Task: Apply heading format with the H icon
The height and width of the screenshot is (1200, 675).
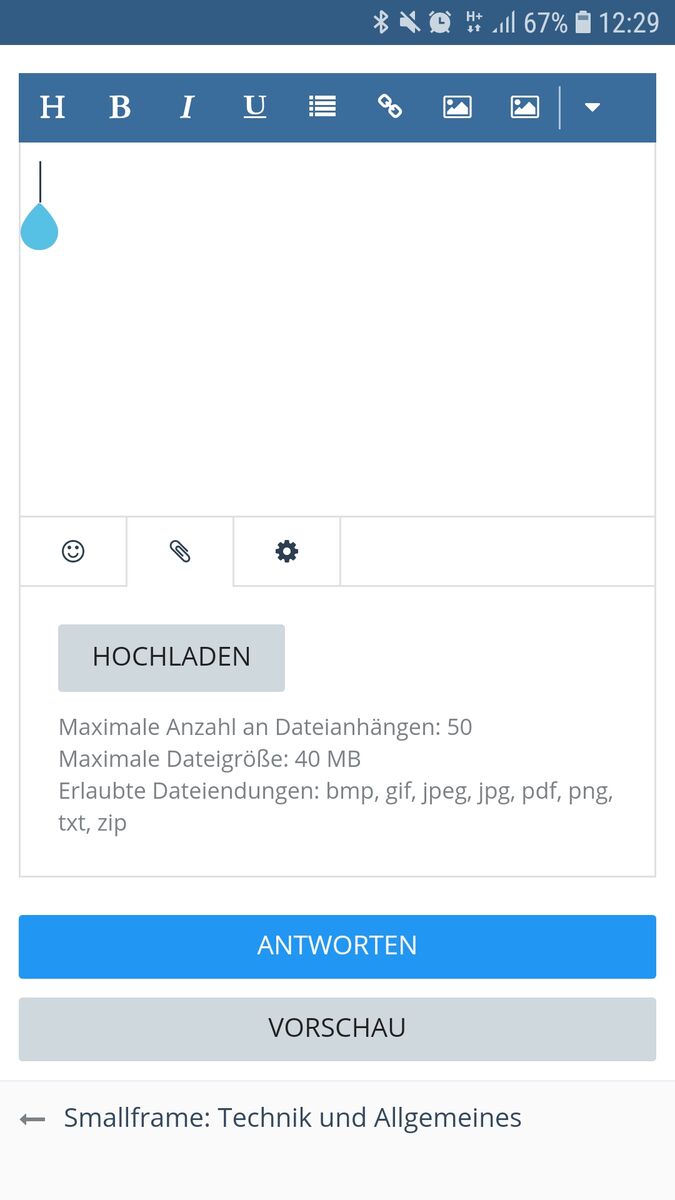Action: tap(52, 107)
